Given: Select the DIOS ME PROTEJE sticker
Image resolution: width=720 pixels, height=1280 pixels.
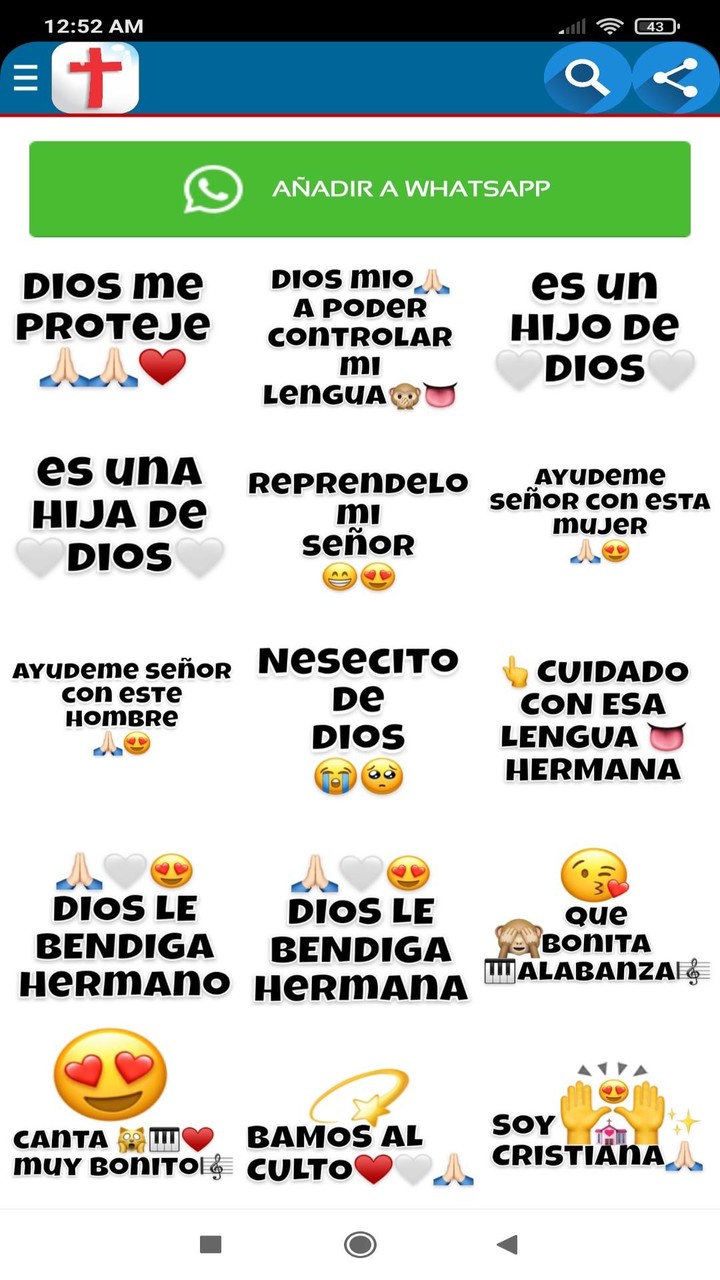Looking at the screenshot, I should coord(120,325).
